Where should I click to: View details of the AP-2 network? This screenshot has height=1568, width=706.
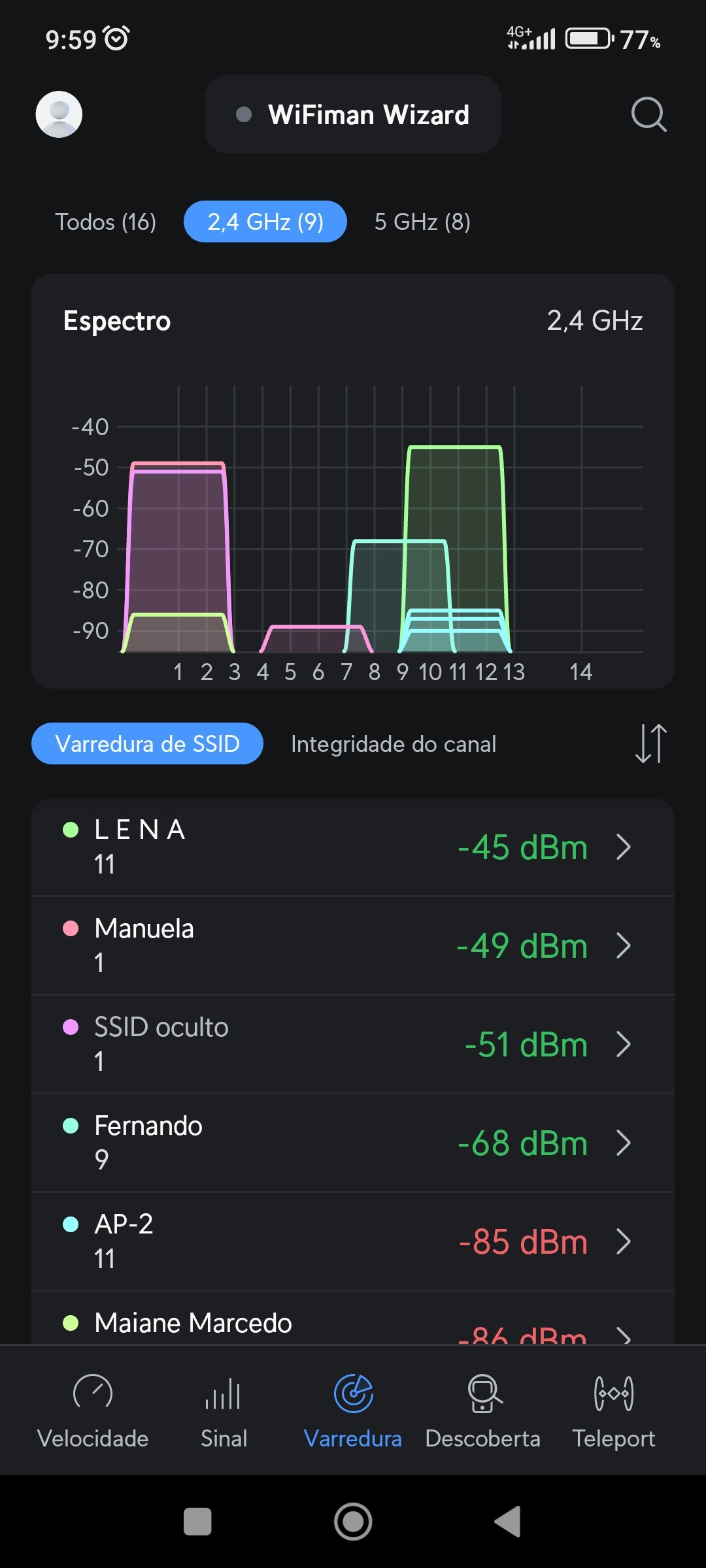[353, 1241]
